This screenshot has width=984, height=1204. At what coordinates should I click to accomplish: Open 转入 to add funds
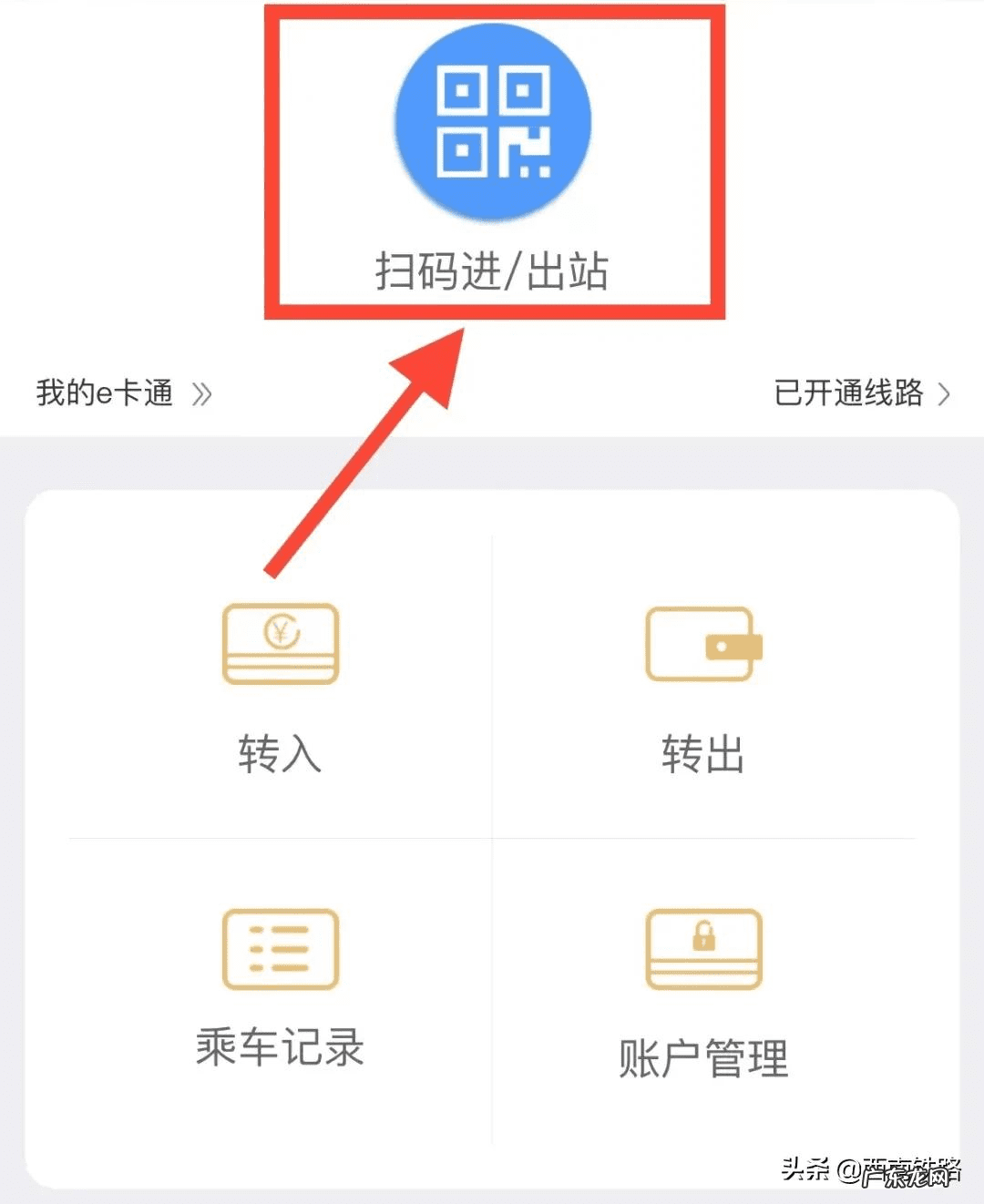[x=280, y=692]
